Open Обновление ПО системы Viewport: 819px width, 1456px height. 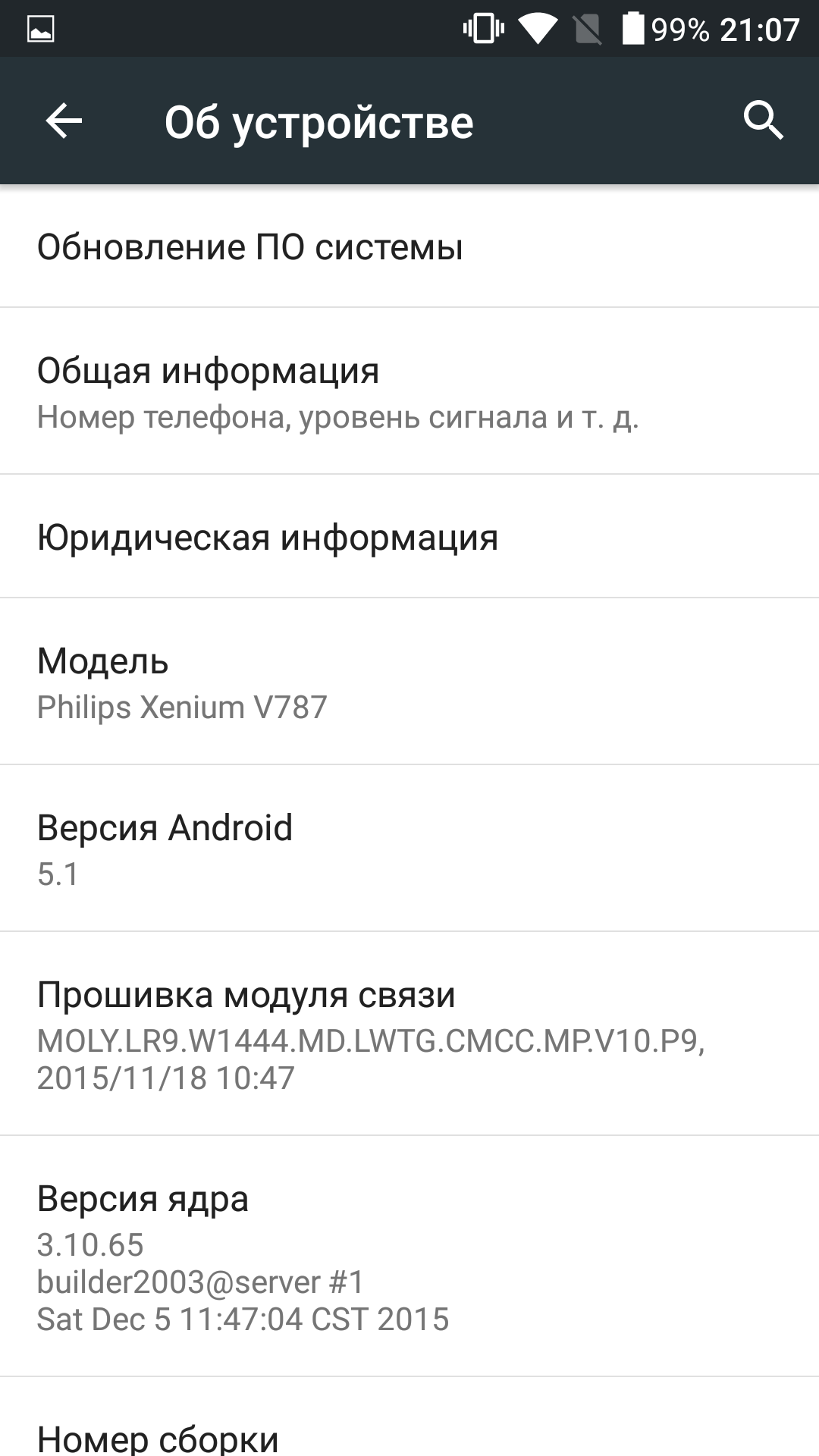(x=409, y=246)
